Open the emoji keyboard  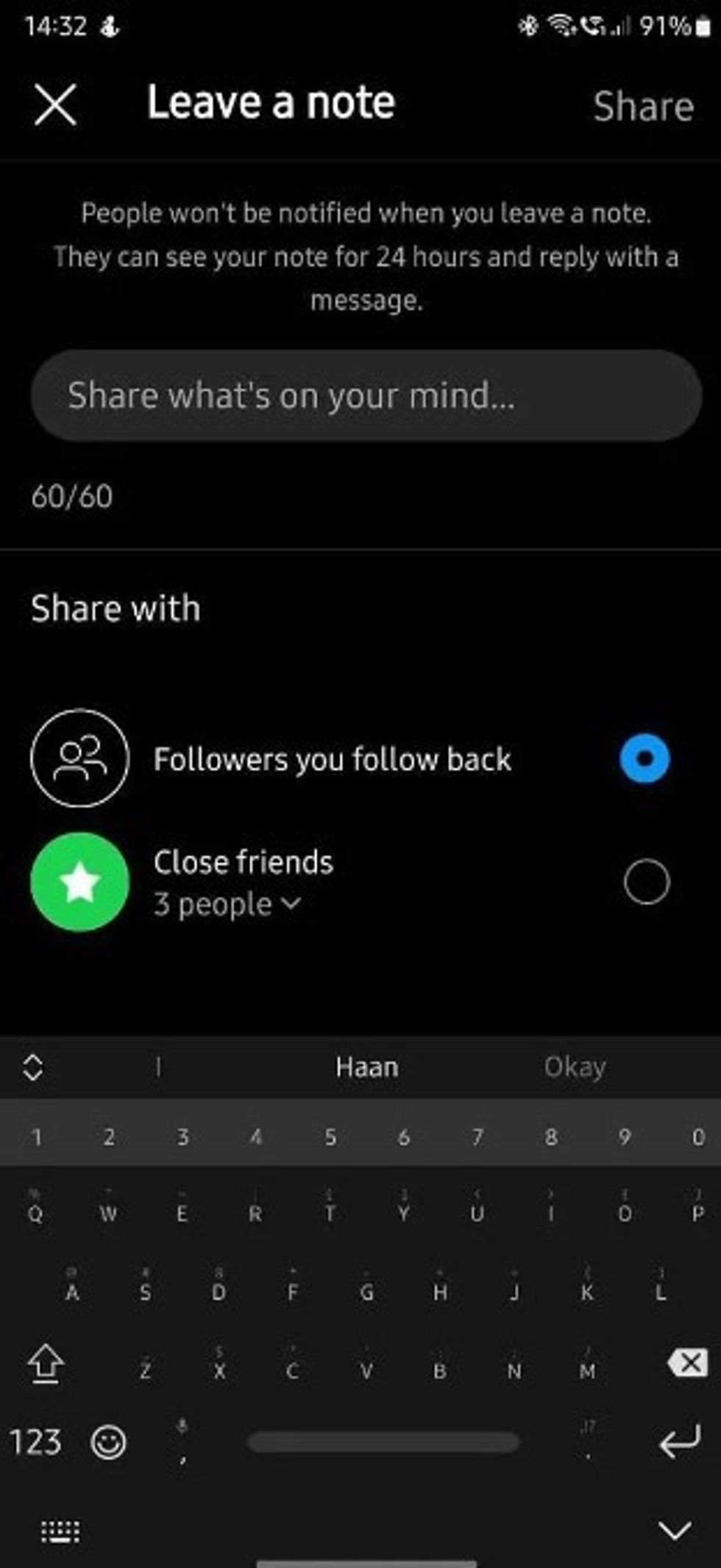click(108, 1442)
